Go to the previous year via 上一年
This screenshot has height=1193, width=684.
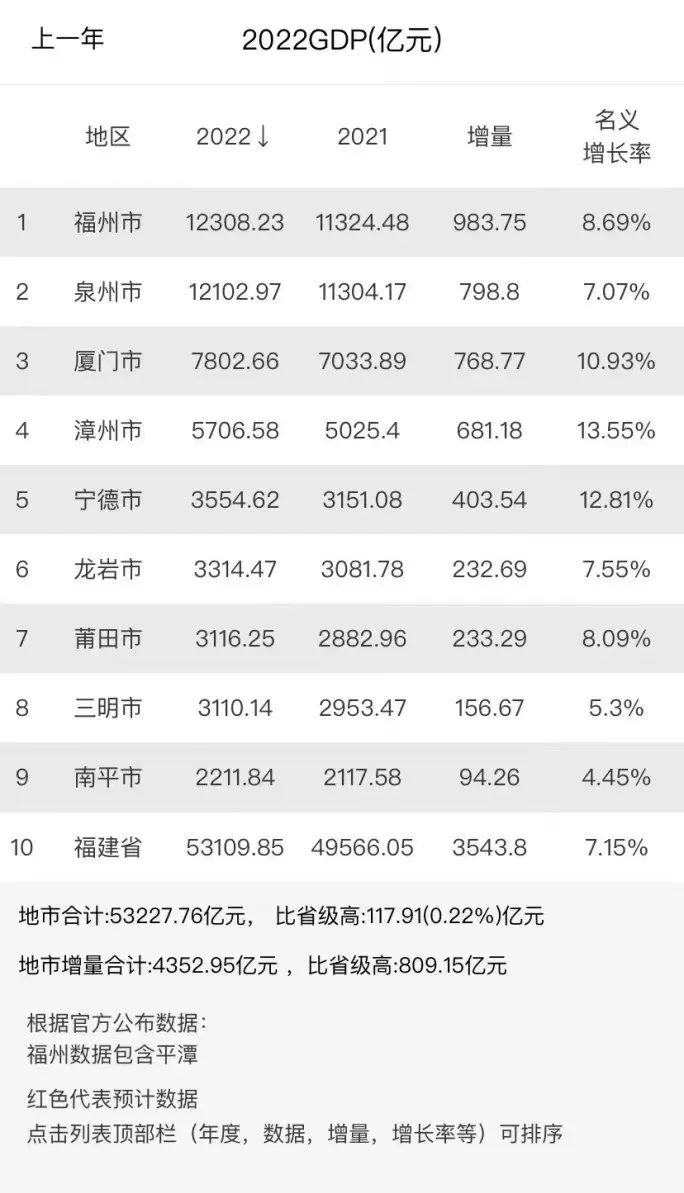(67, 40)
